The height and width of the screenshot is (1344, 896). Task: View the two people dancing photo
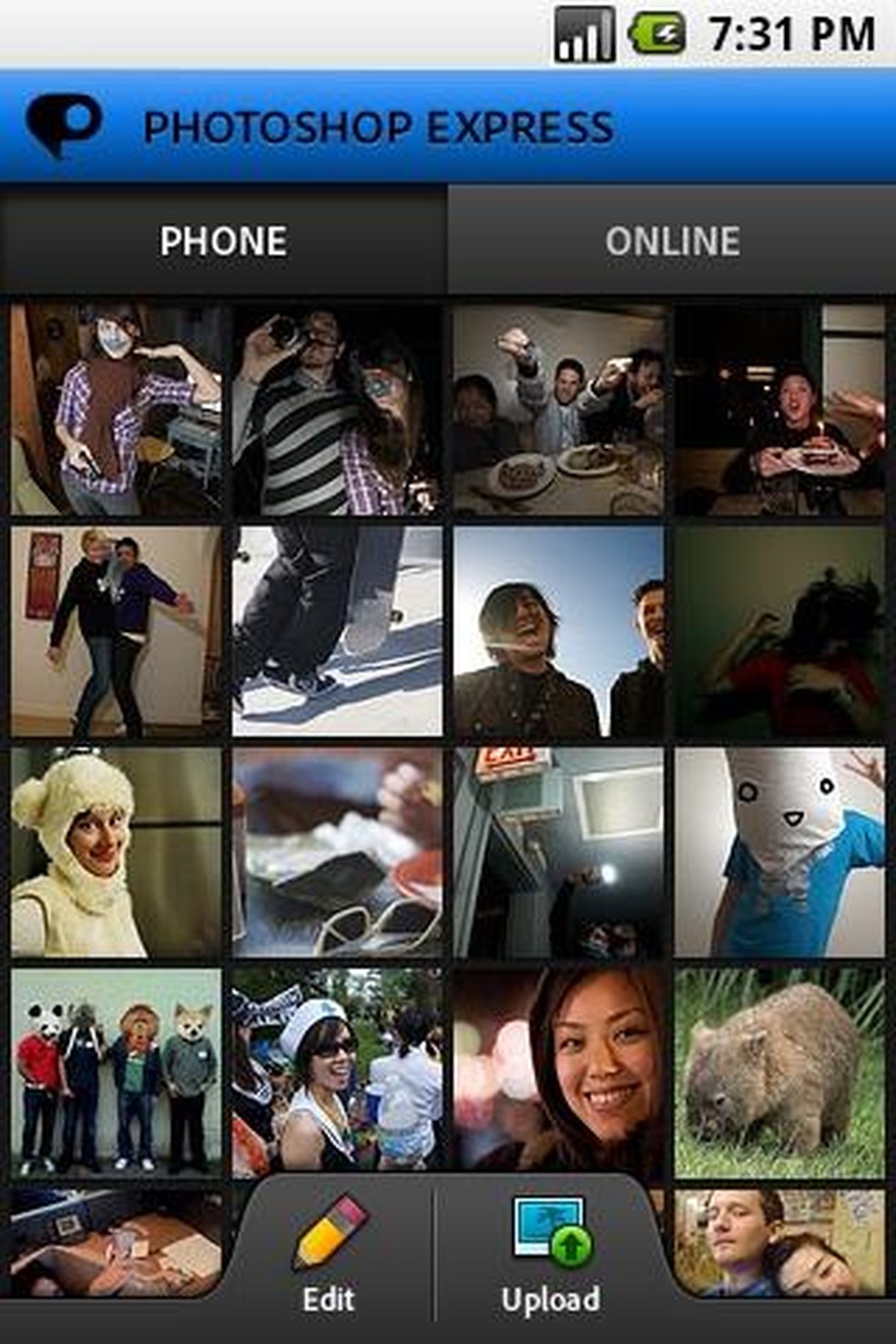click(116, 631)
